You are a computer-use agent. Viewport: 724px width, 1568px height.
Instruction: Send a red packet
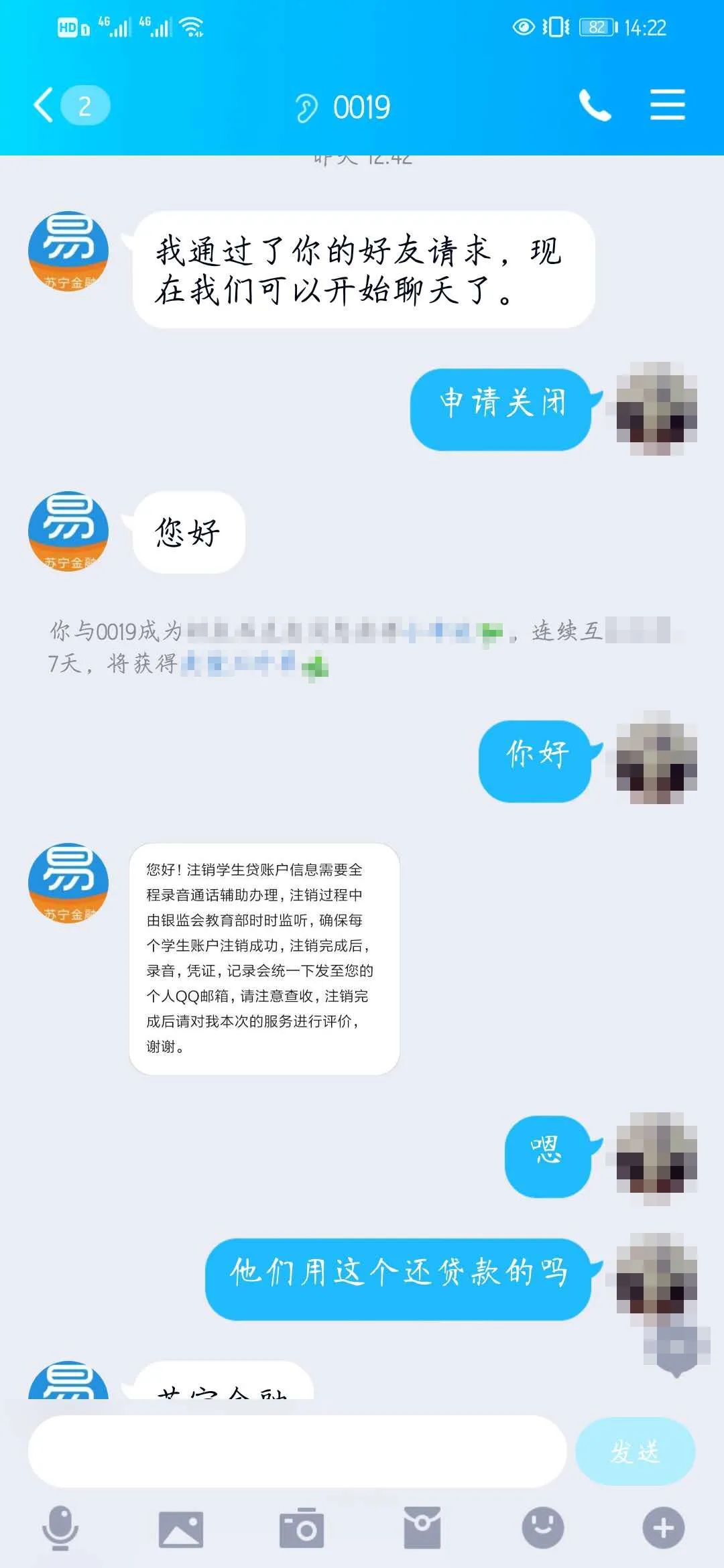coord(422,1529)
